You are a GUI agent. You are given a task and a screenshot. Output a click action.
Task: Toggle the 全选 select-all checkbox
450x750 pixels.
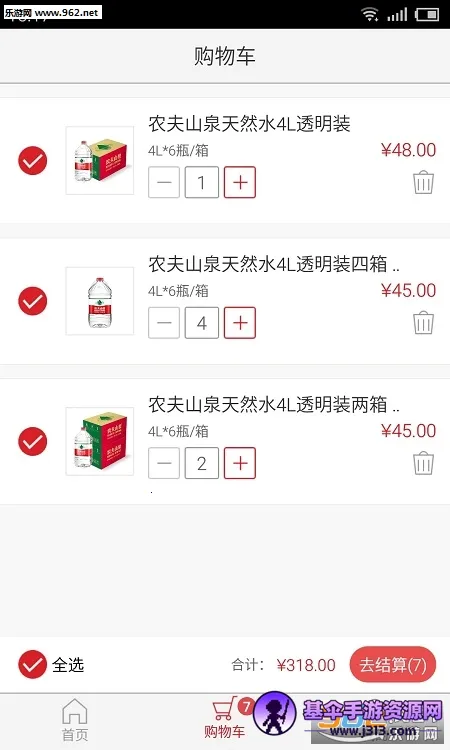click(33, 664)
